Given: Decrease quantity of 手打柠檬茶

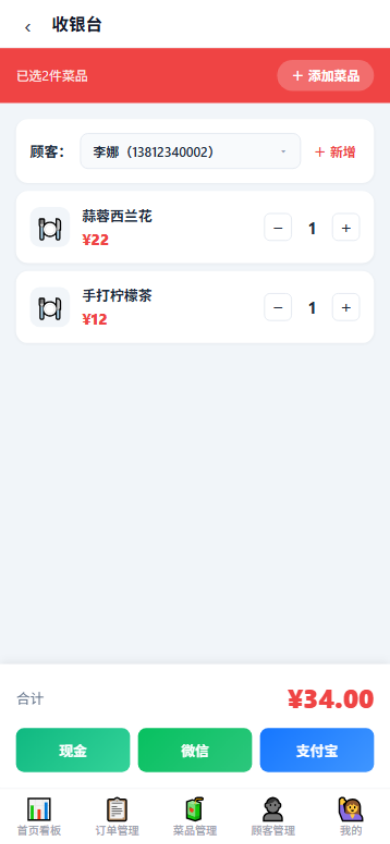Looking at the screenshot, I should coord(278,307).
